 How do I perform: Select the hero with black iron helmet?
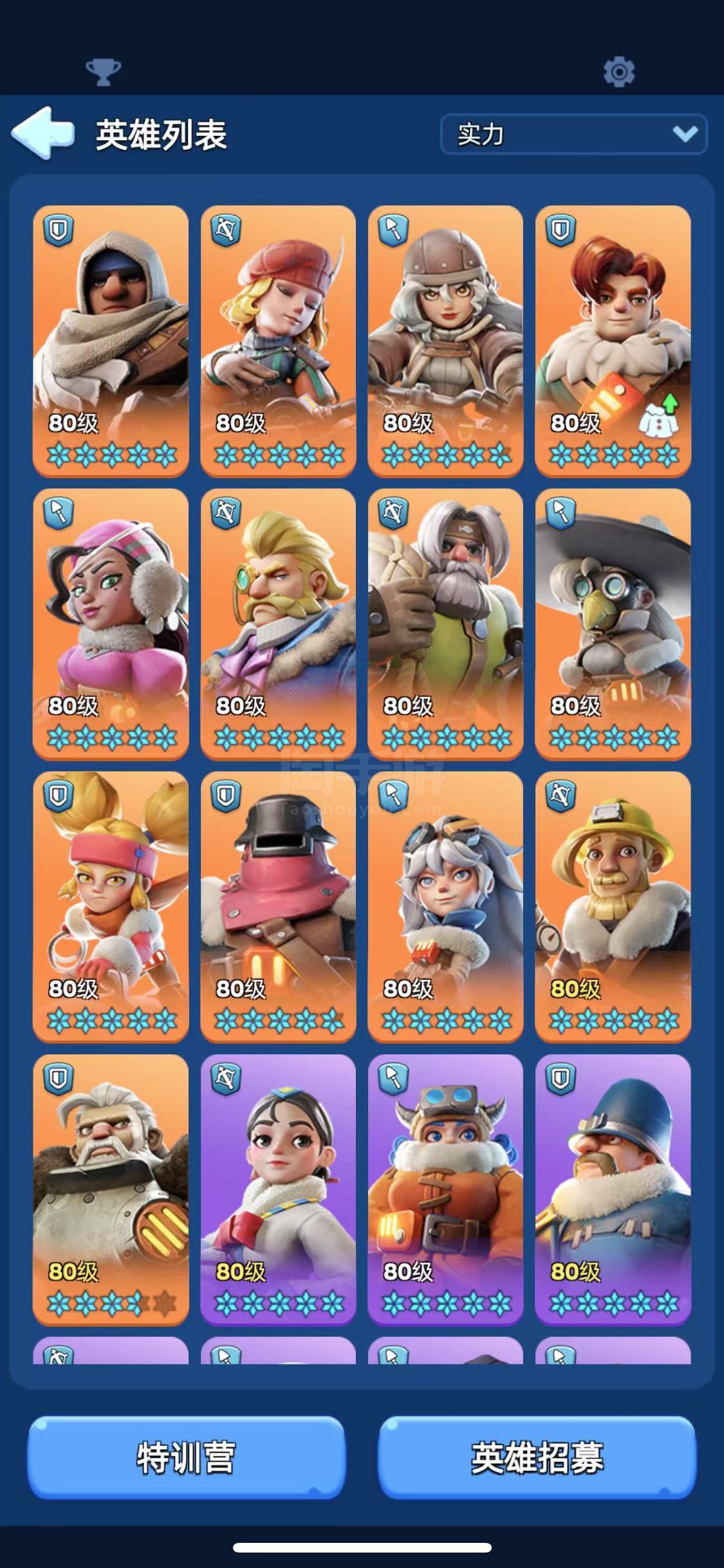pyautogui.click(x=278, y=906)
